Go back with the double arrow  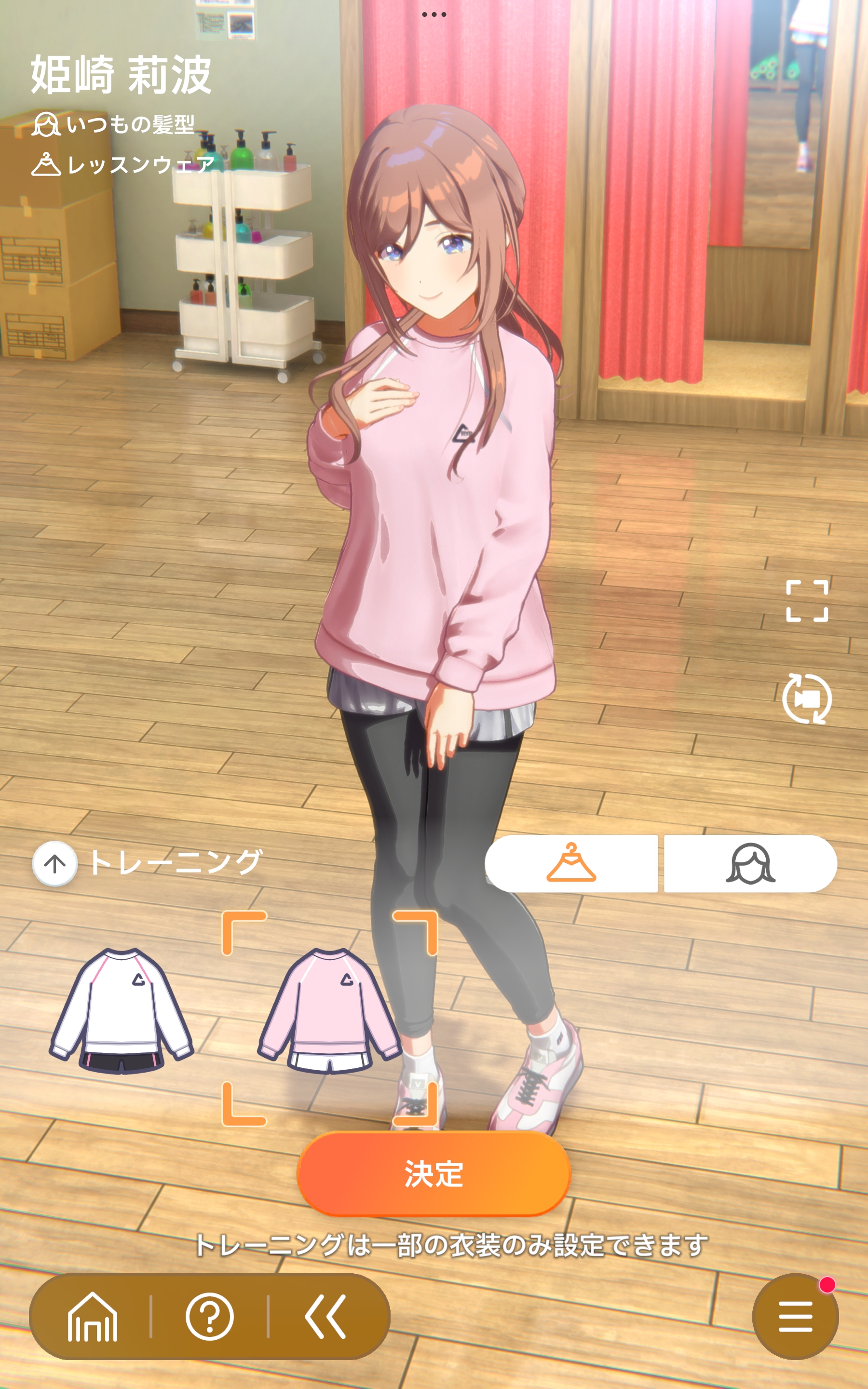click(325, 1317)
